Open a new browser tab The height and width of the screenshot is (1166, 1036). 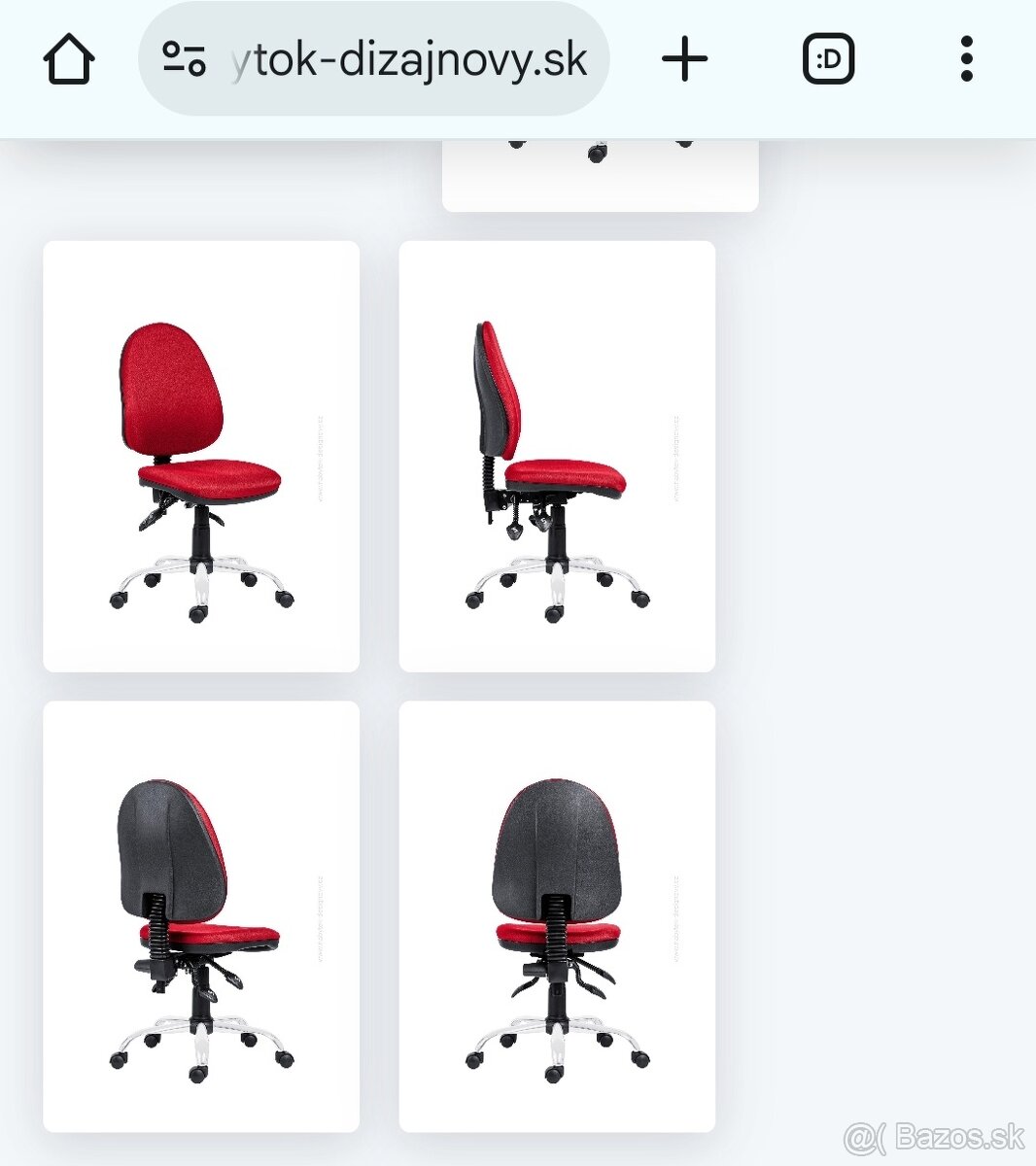click(684, 60)
